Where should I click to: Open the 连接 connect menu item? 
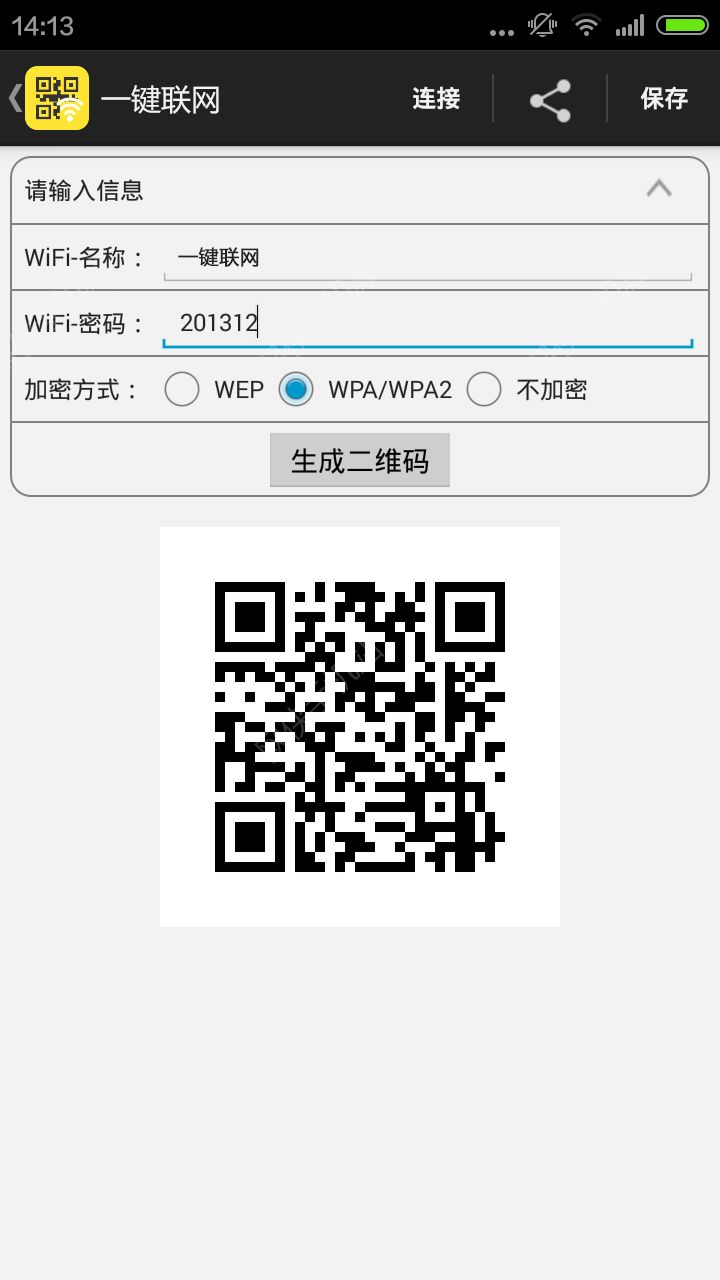click(435, 97)
